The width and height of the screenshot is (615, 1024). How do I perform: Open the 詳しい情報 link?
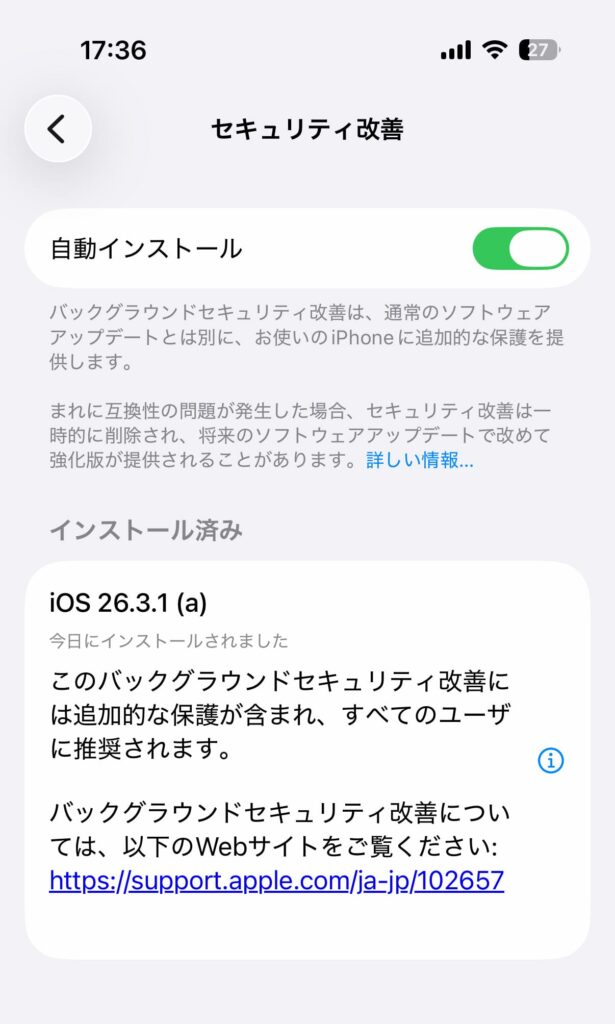coord(419,461)
